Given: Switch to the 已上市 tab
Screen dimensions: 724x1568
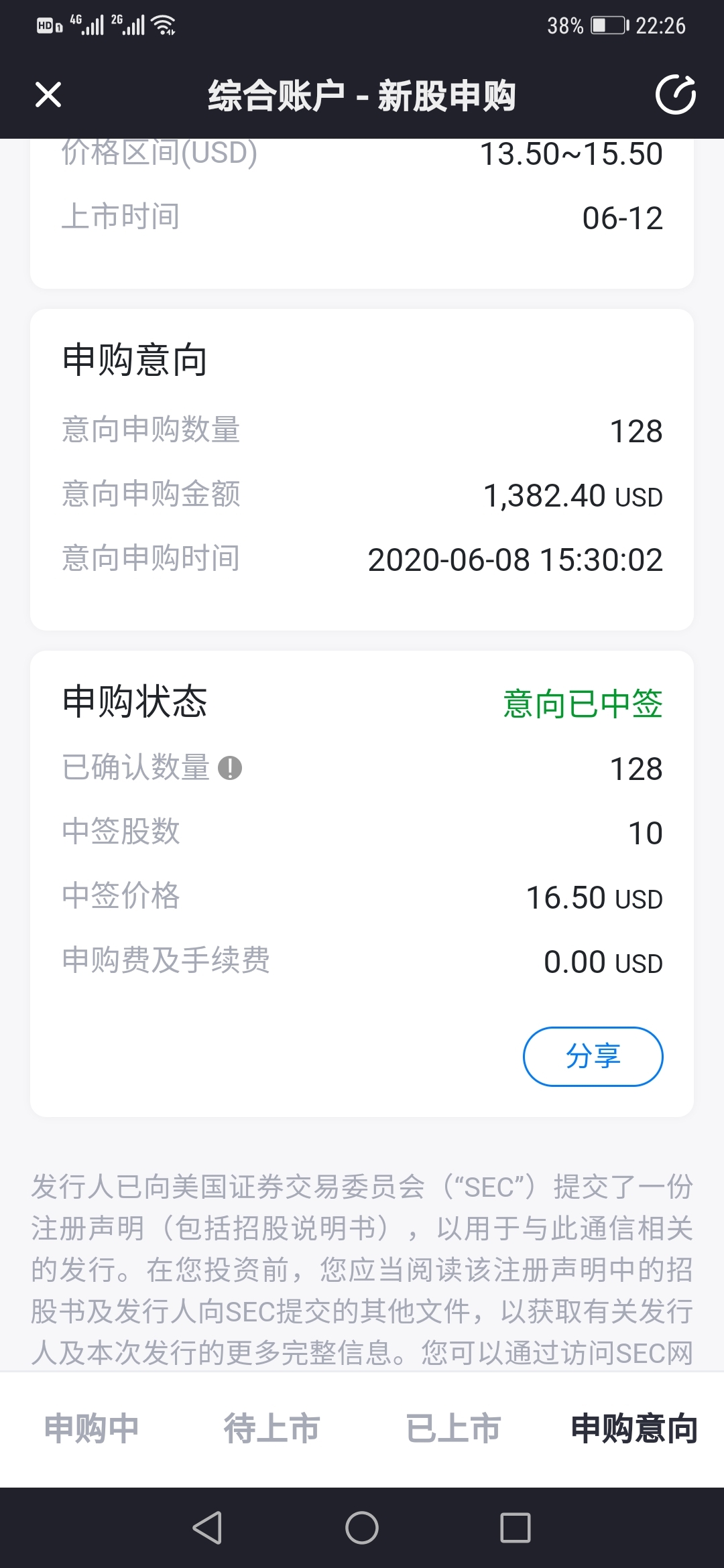Looking at the screenshot, I should click(453, 1428).
